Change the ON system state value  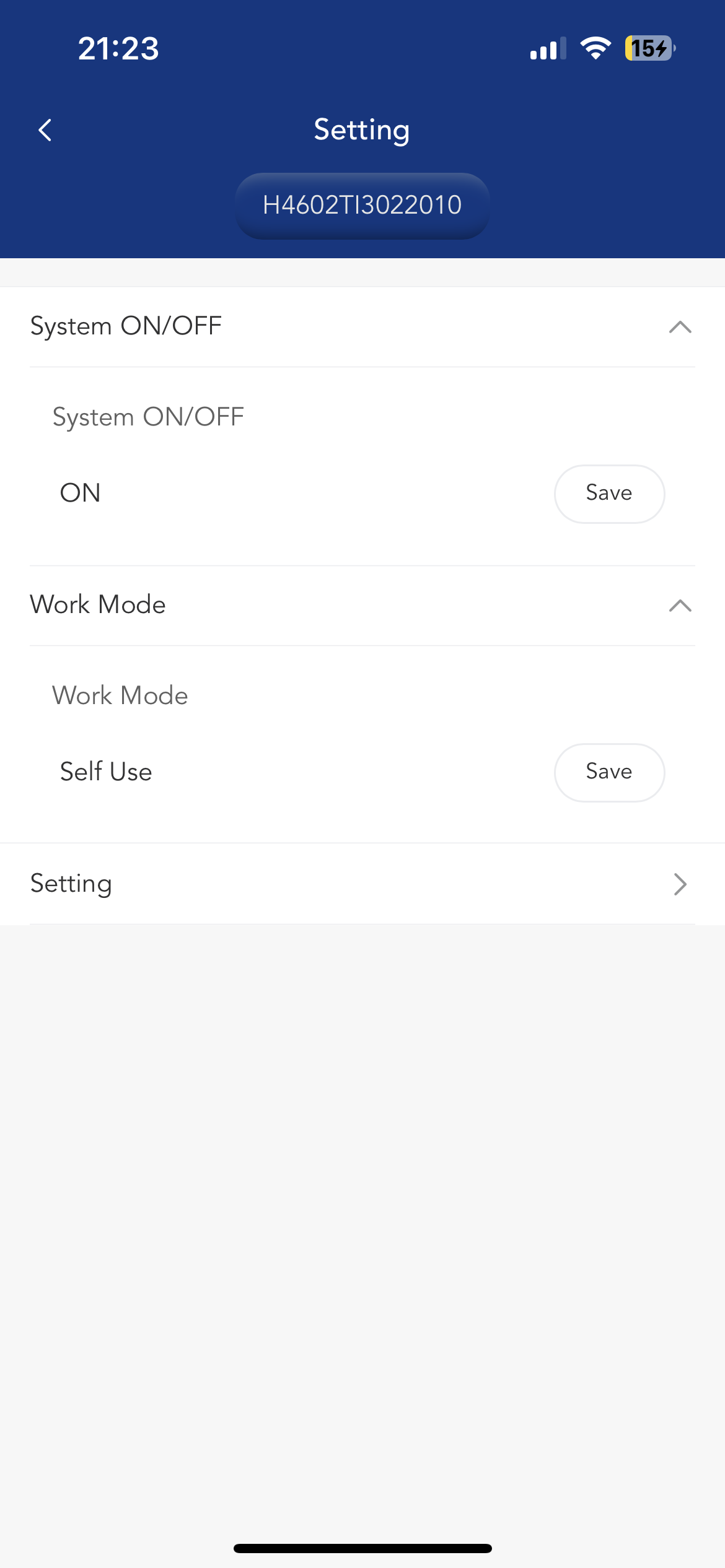pyautogui.click(x=81, y=494)
